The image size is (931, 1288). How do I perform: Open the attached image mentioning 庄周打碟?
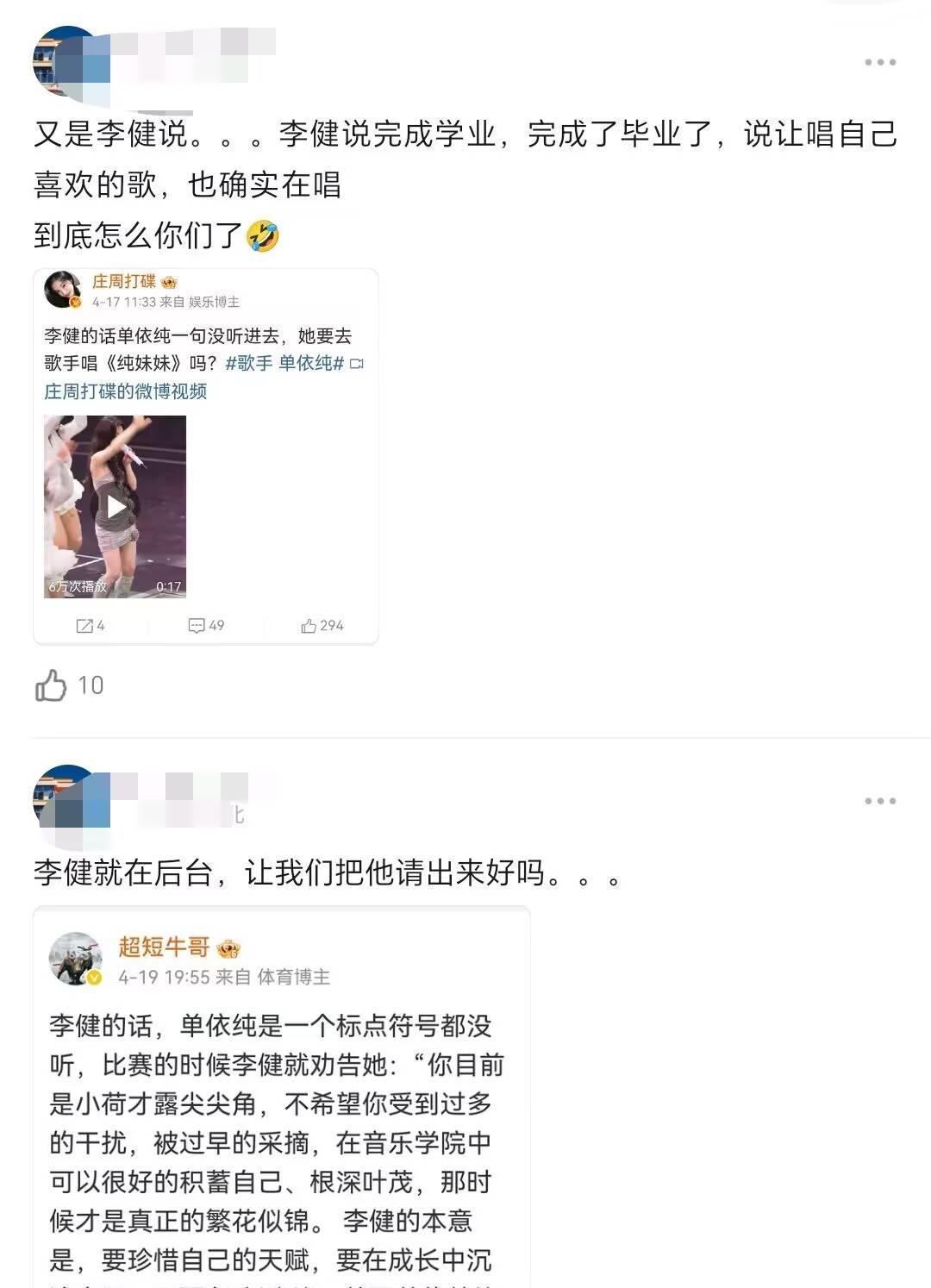click(206, 456)
